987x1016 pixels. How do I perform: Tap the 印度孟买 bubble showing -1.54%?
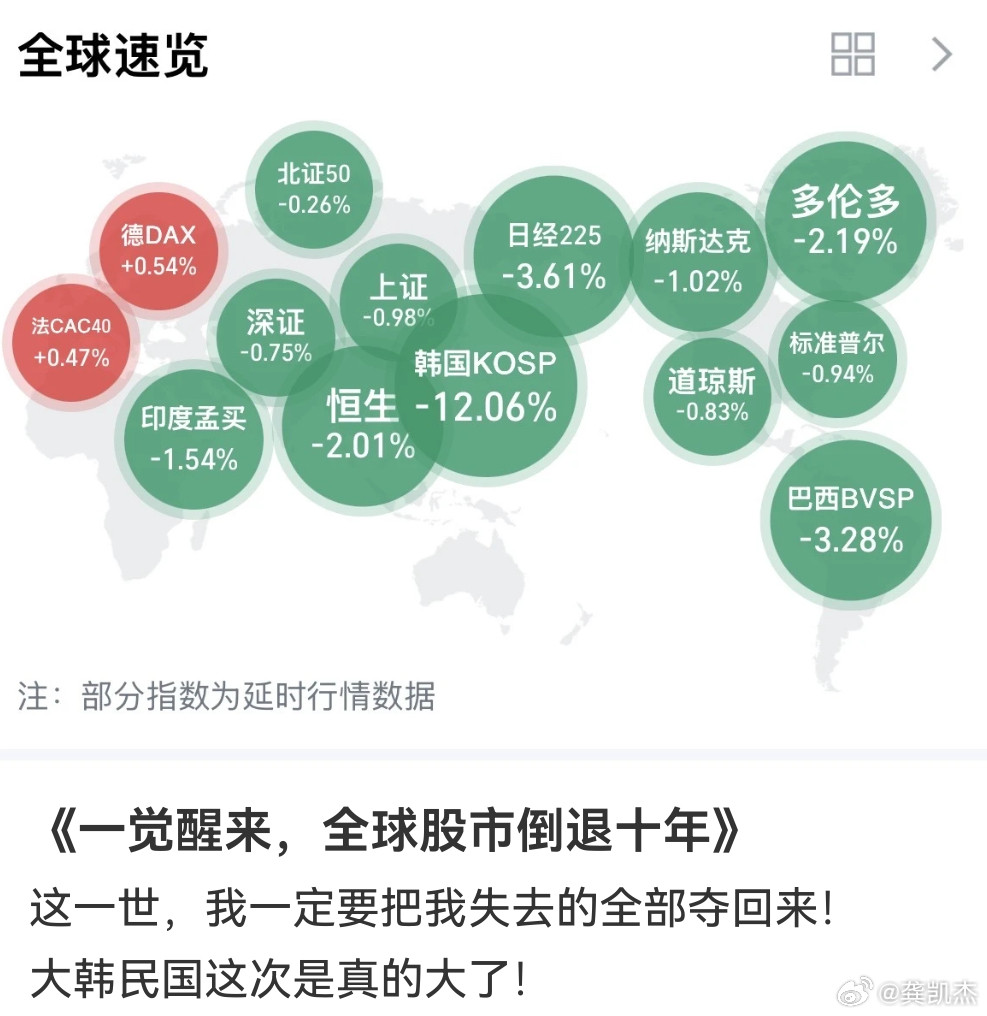pyautogui.click(x=196, y=436)
